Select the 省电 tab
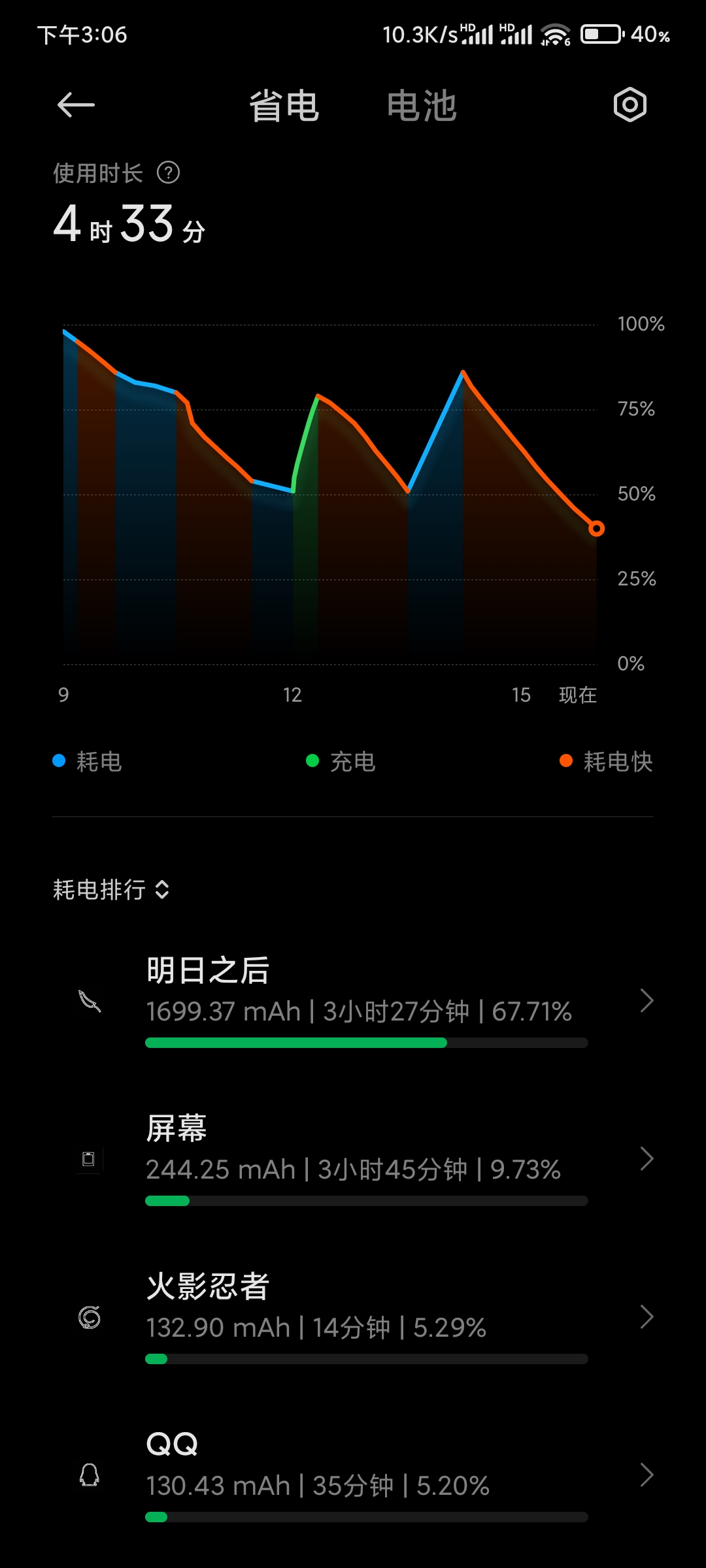This screenshot has height=1568, width=706. click(284, 106)
